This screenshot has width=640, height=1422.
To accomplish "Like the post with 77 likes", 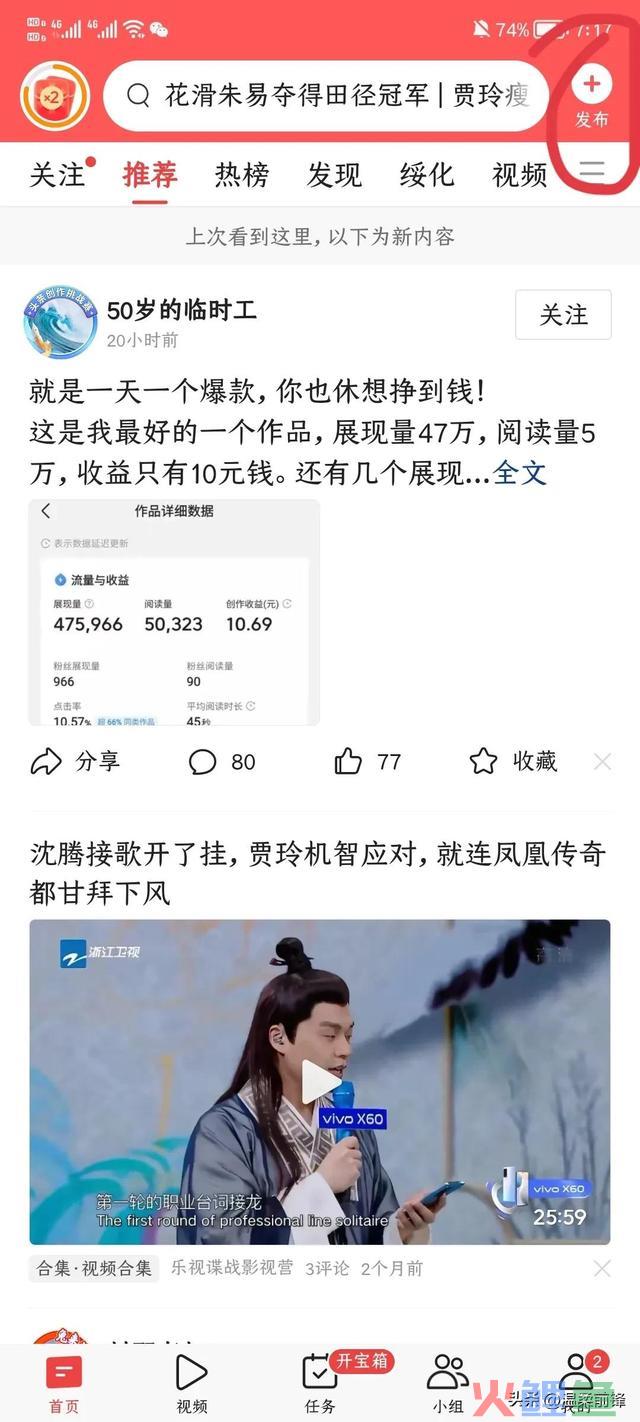I will pos(367,762).
